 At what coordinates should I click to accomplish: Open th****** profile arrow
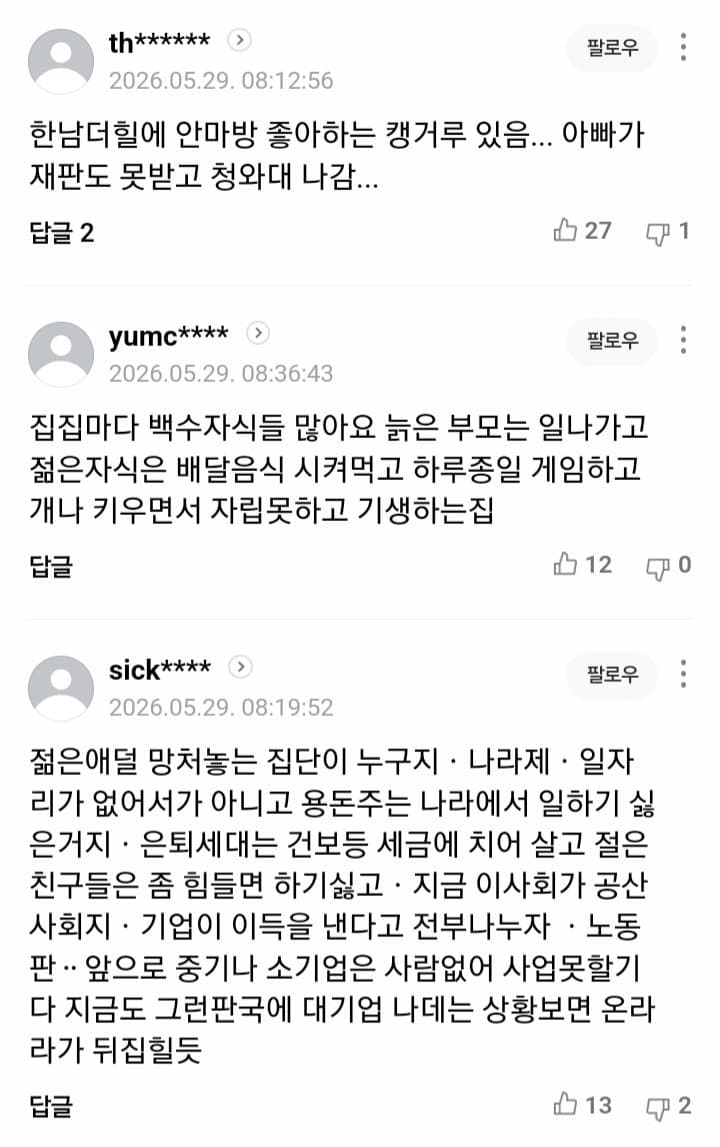(x=239, y=40)
